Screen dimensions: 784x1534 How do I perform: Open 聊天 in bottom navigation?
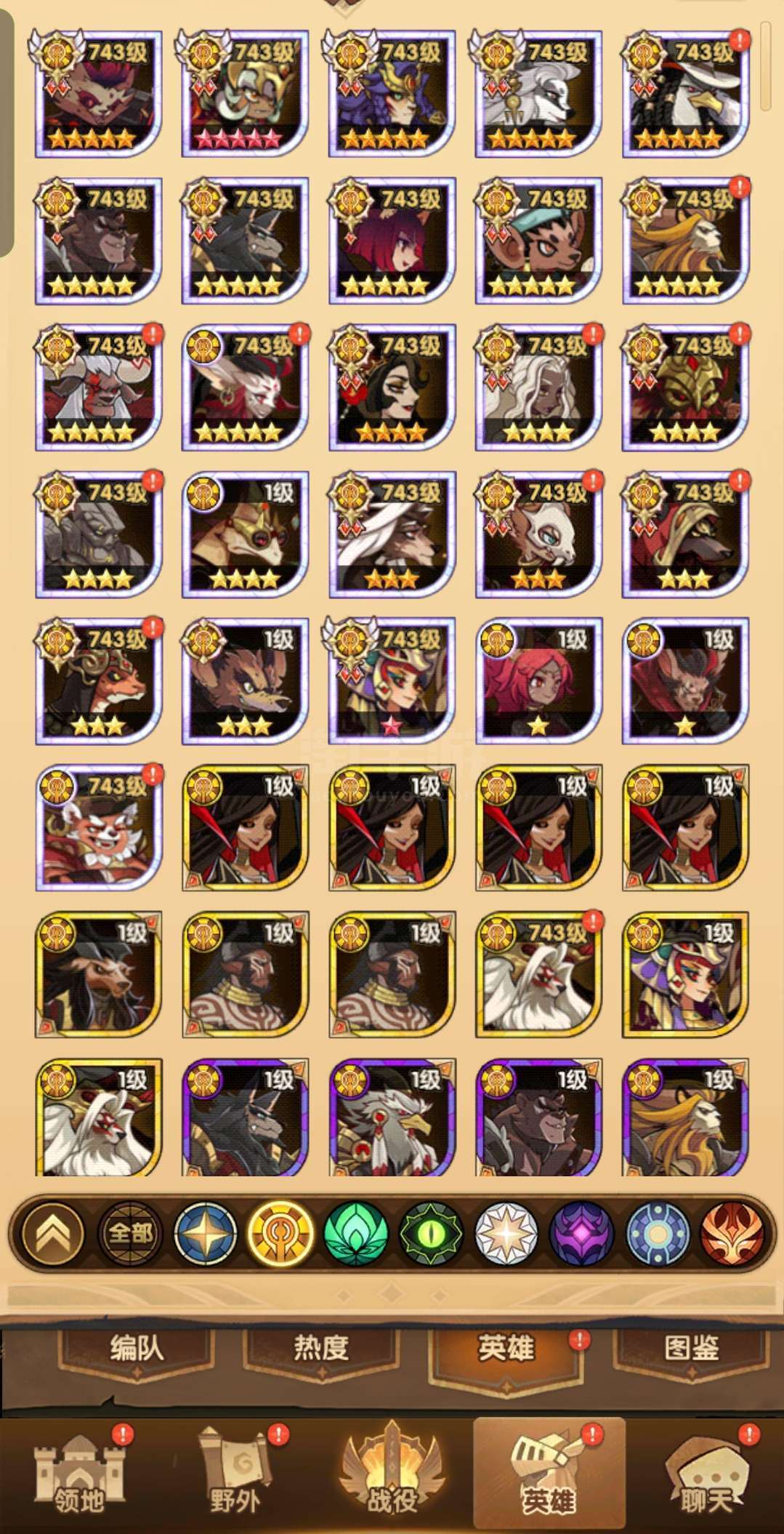(x=705, y=1474)
